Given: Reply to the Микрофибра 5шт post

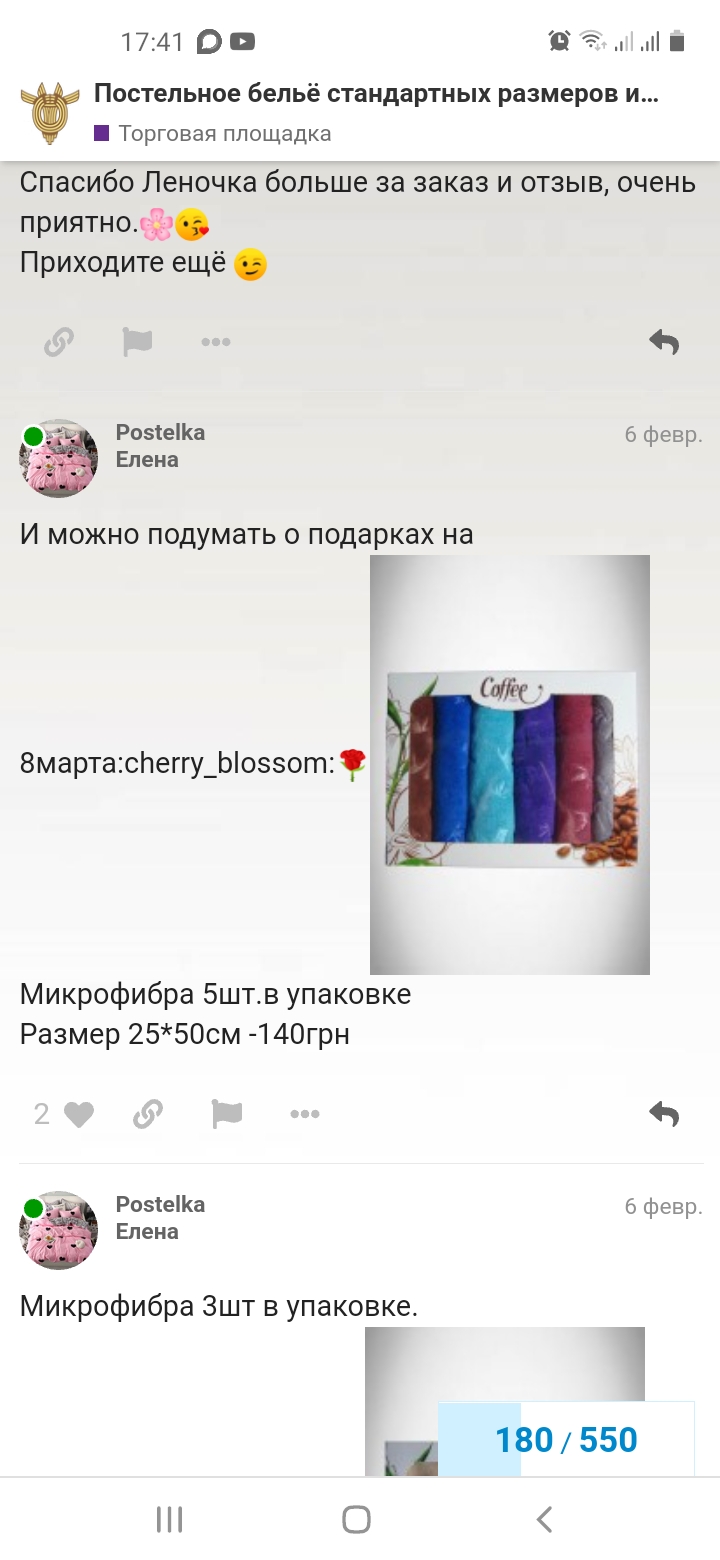Looking at the screenshot, I should [x=664, y=1114].
